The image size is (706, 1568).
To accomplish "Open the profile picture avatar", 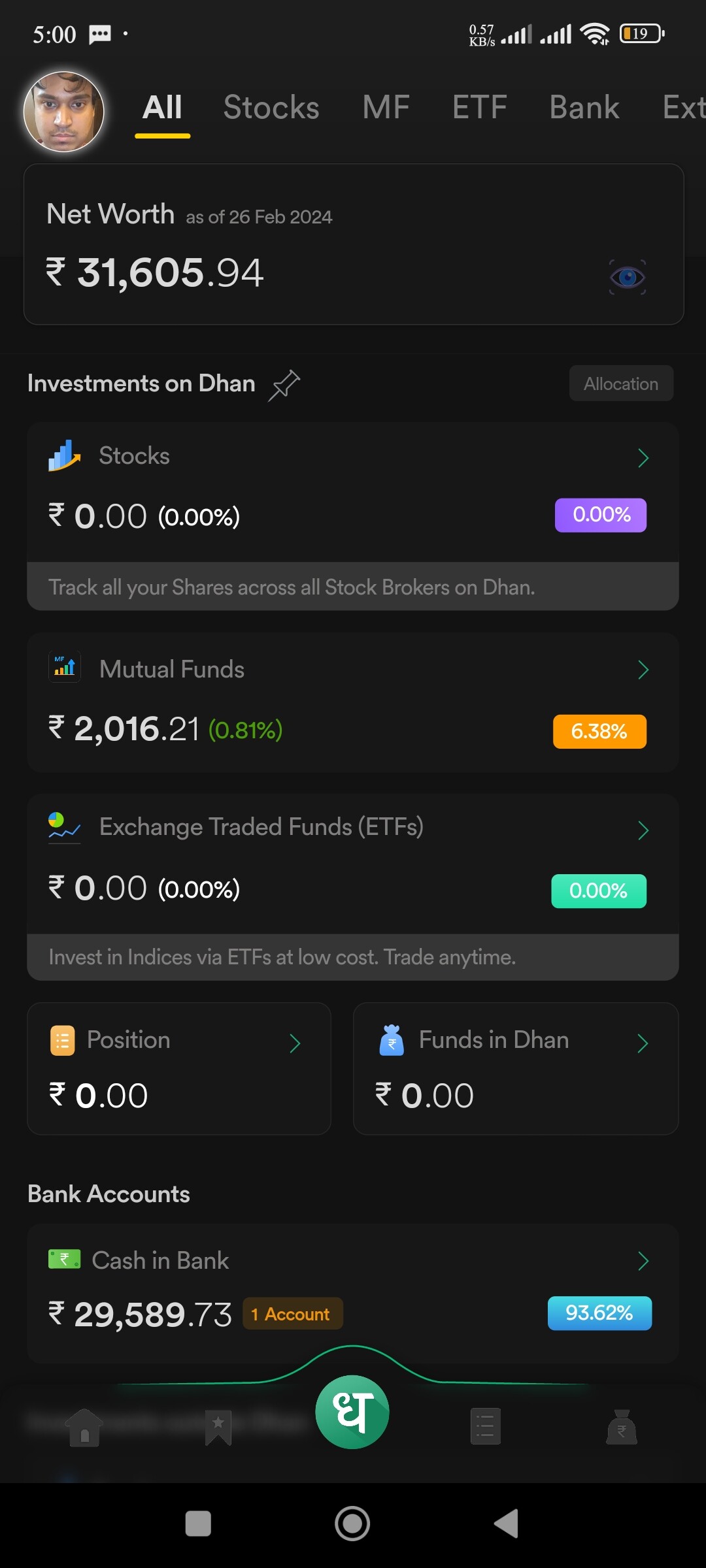I will [63, 111].
